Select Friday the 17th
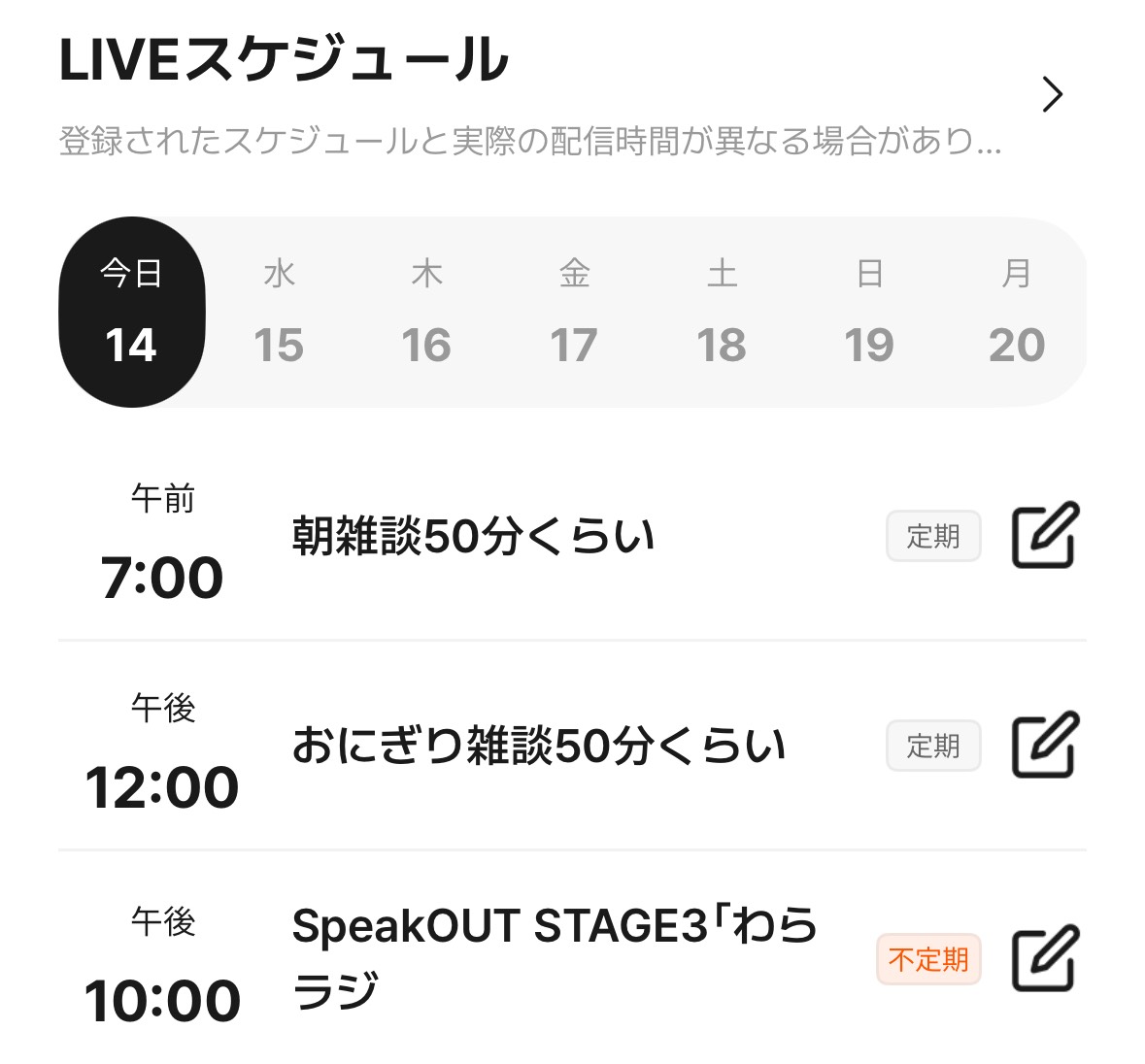The height and width of the screenshot is (1064, 1145). [574, 312]
